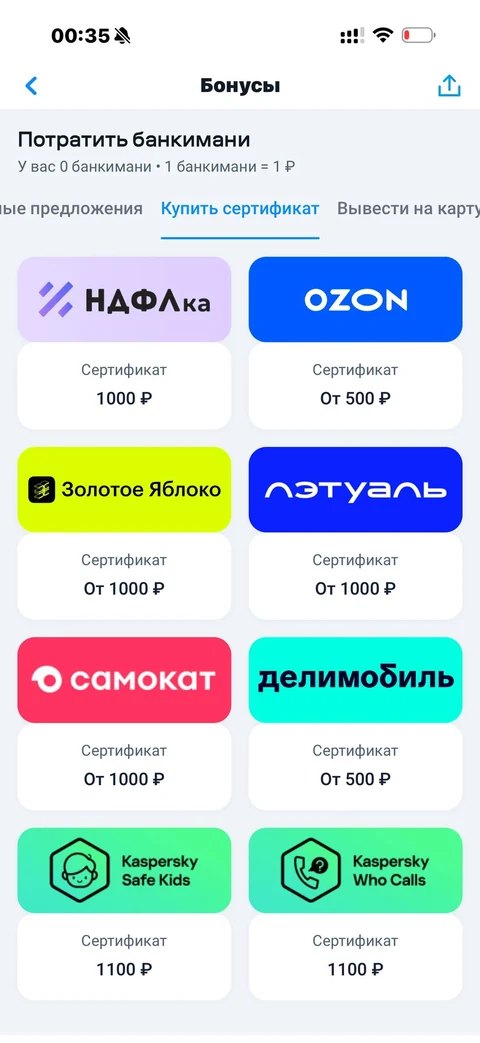Open the Самокат certificate card
480x1043 pixels.
[x=124, y=723]
